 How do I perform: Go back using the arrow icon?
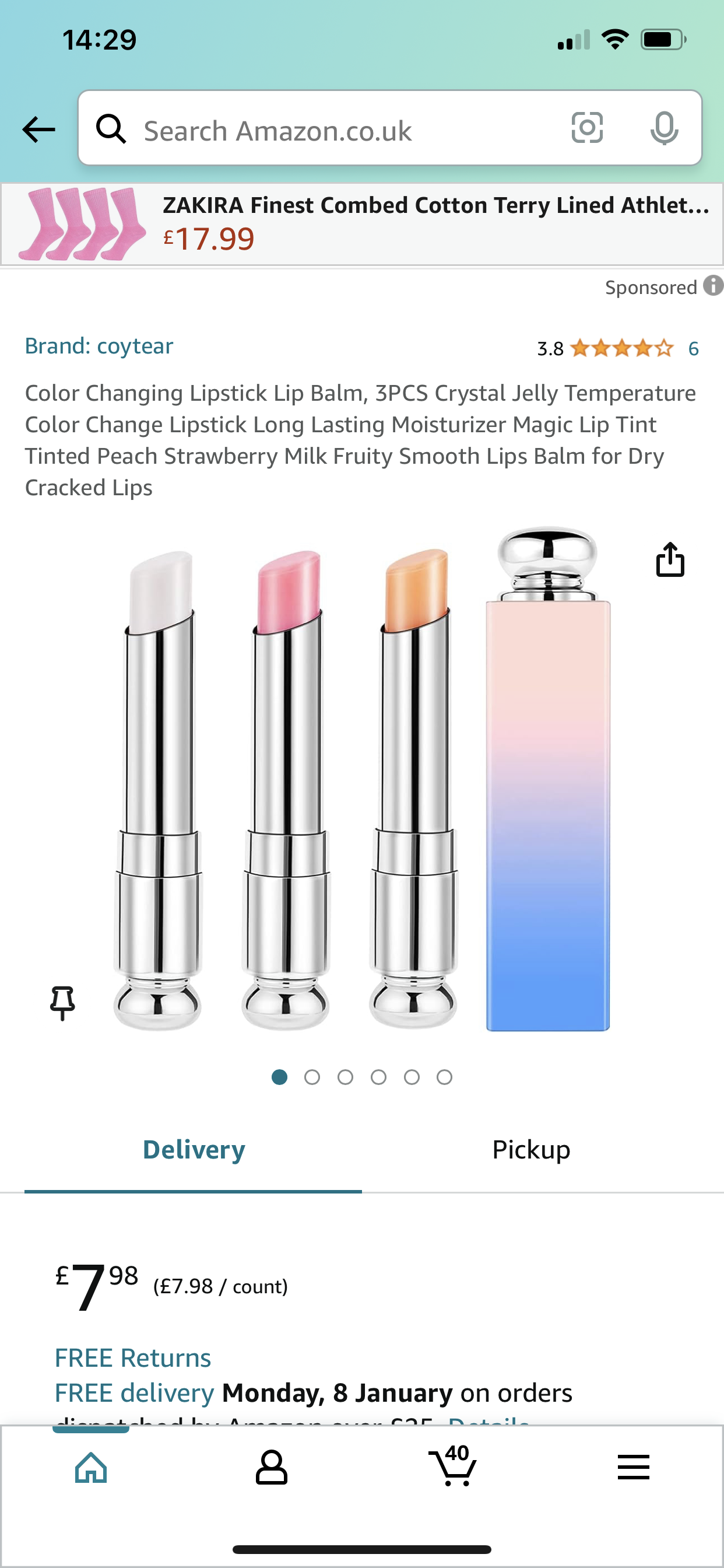(x=38, y=129)
